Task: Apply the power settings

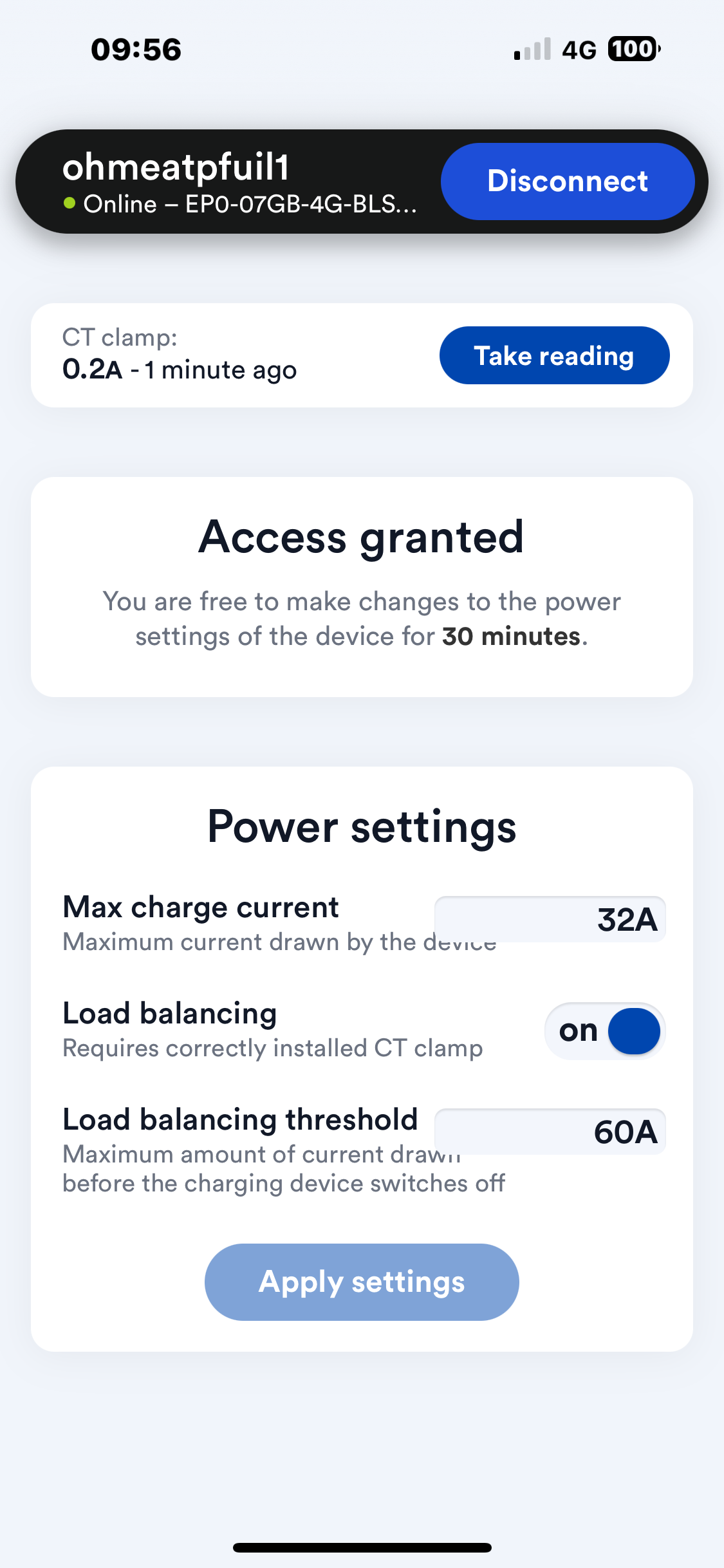Action: tap(362, 1282)
